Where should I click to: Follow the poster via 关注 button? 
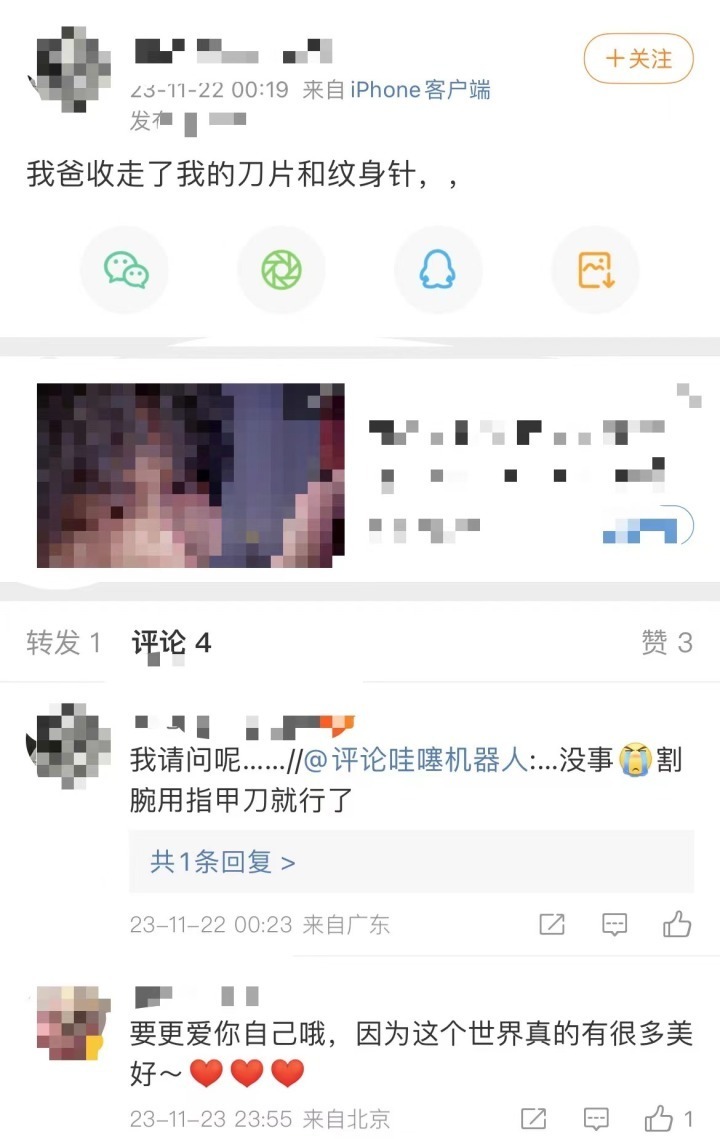637,60
